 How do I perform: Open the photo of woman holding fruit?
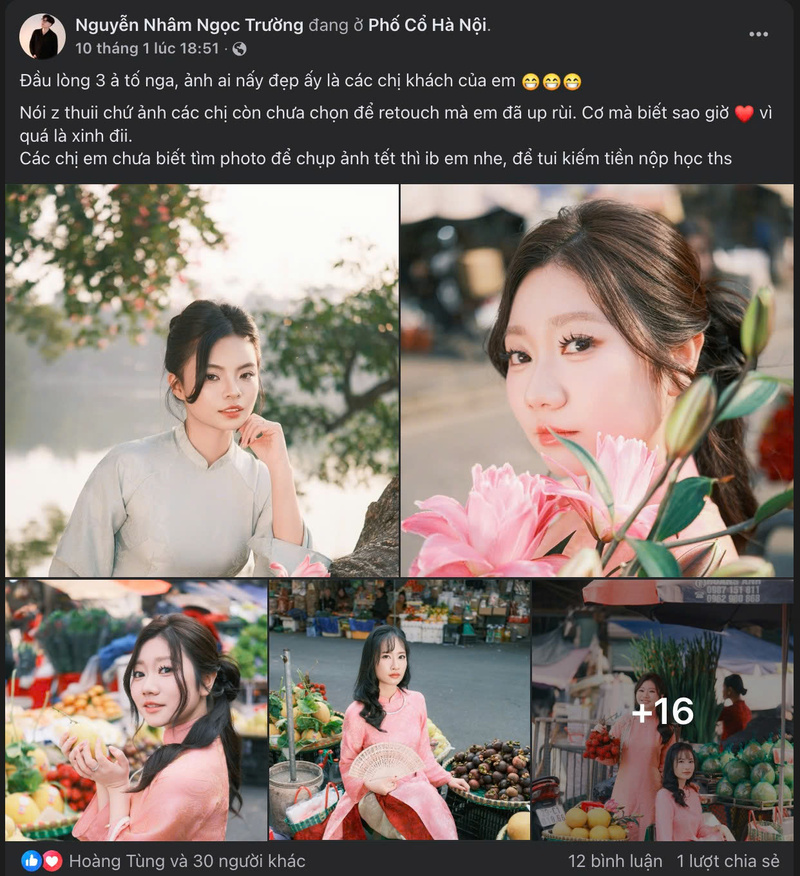point(136,710)
